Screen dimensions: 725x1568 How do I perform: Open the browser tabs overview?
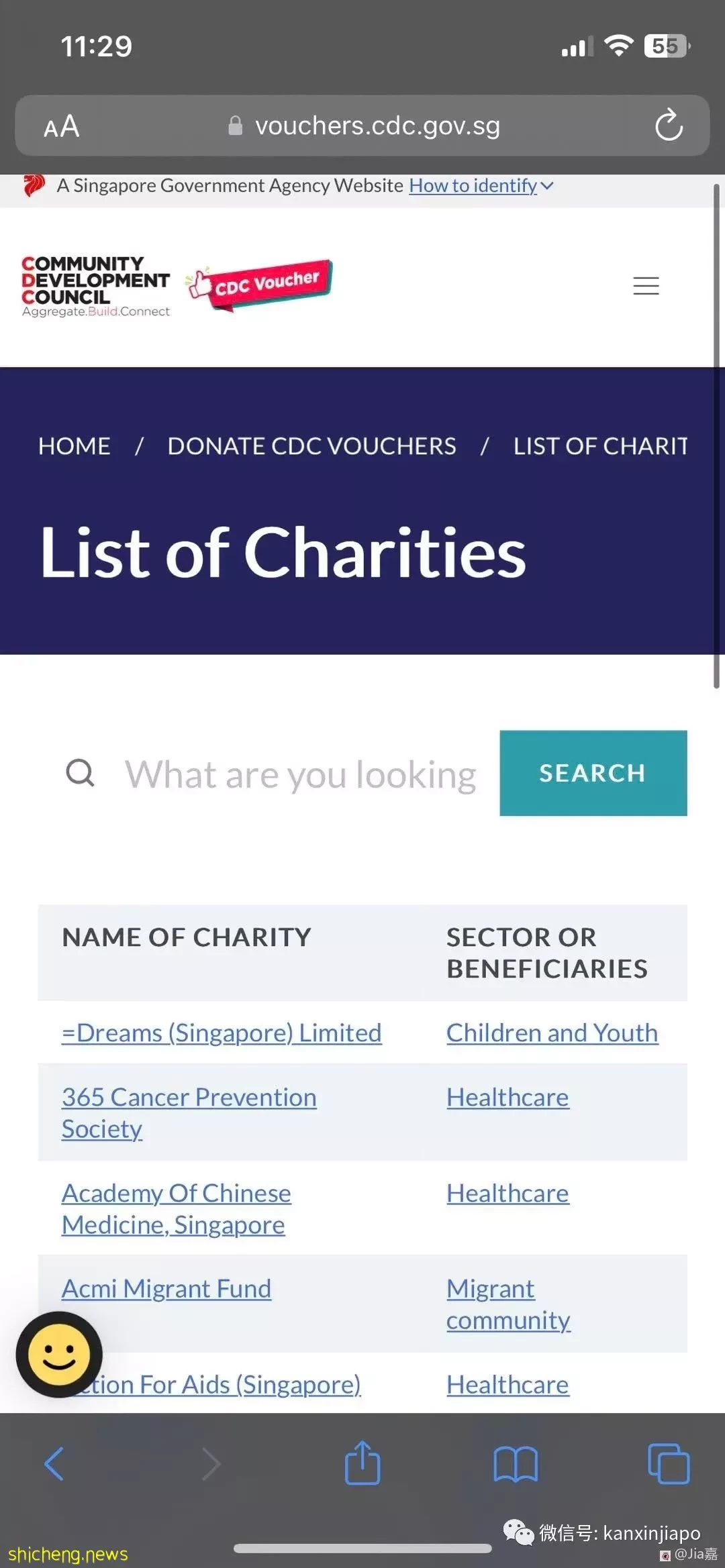[x=669, y=1464]
